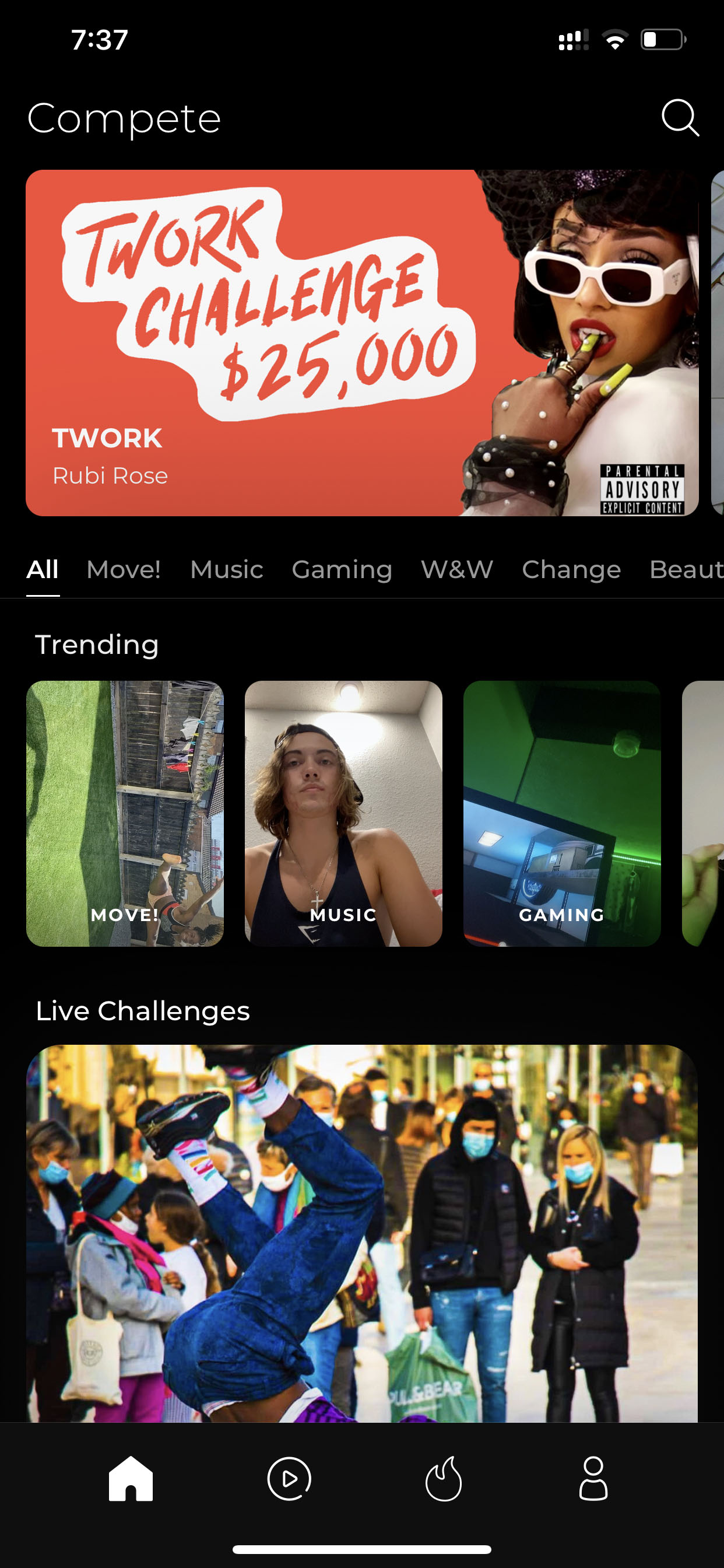Go to the home tab in bottom bar
The image size is (724, 1568).
[131, 1478]
